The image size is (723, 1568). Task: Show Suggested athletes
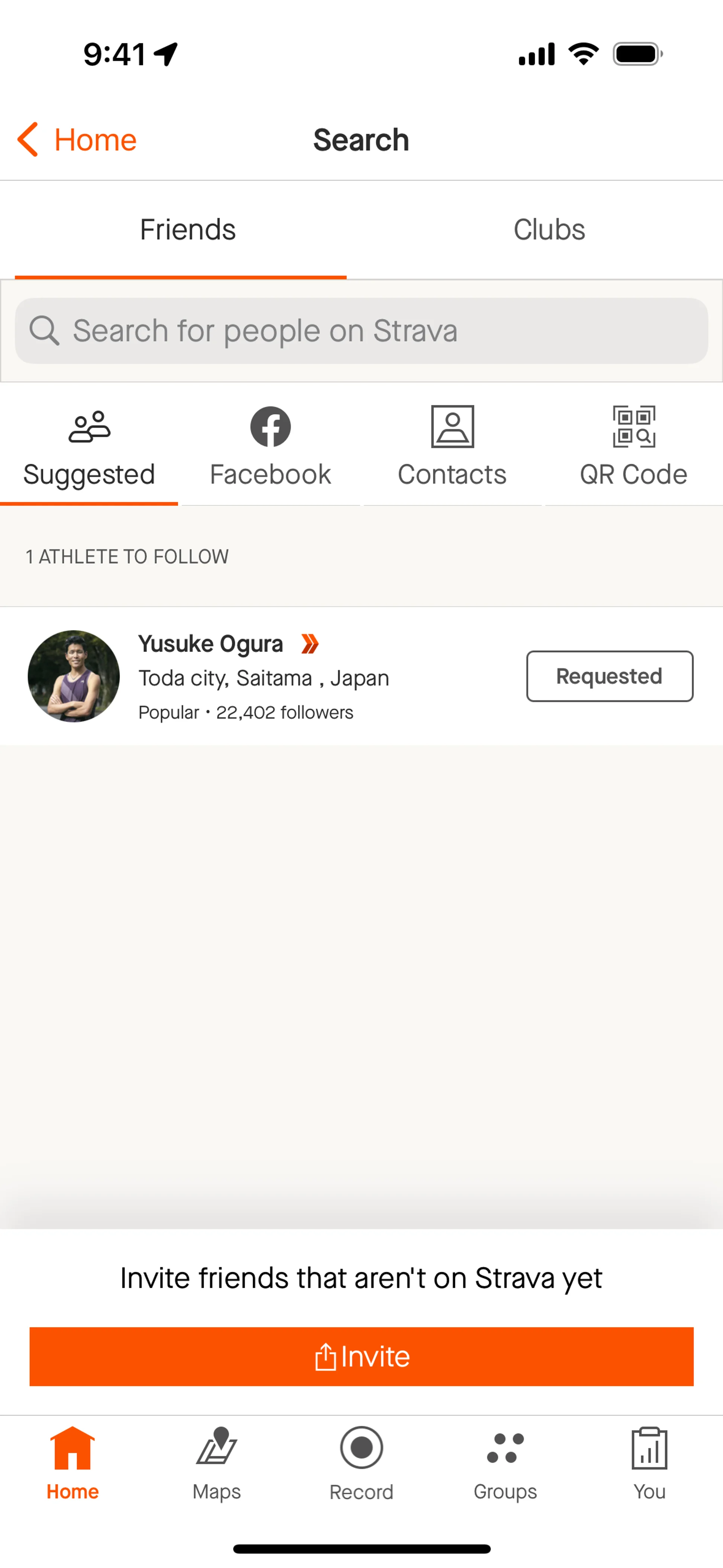click(x=89, y=448)
